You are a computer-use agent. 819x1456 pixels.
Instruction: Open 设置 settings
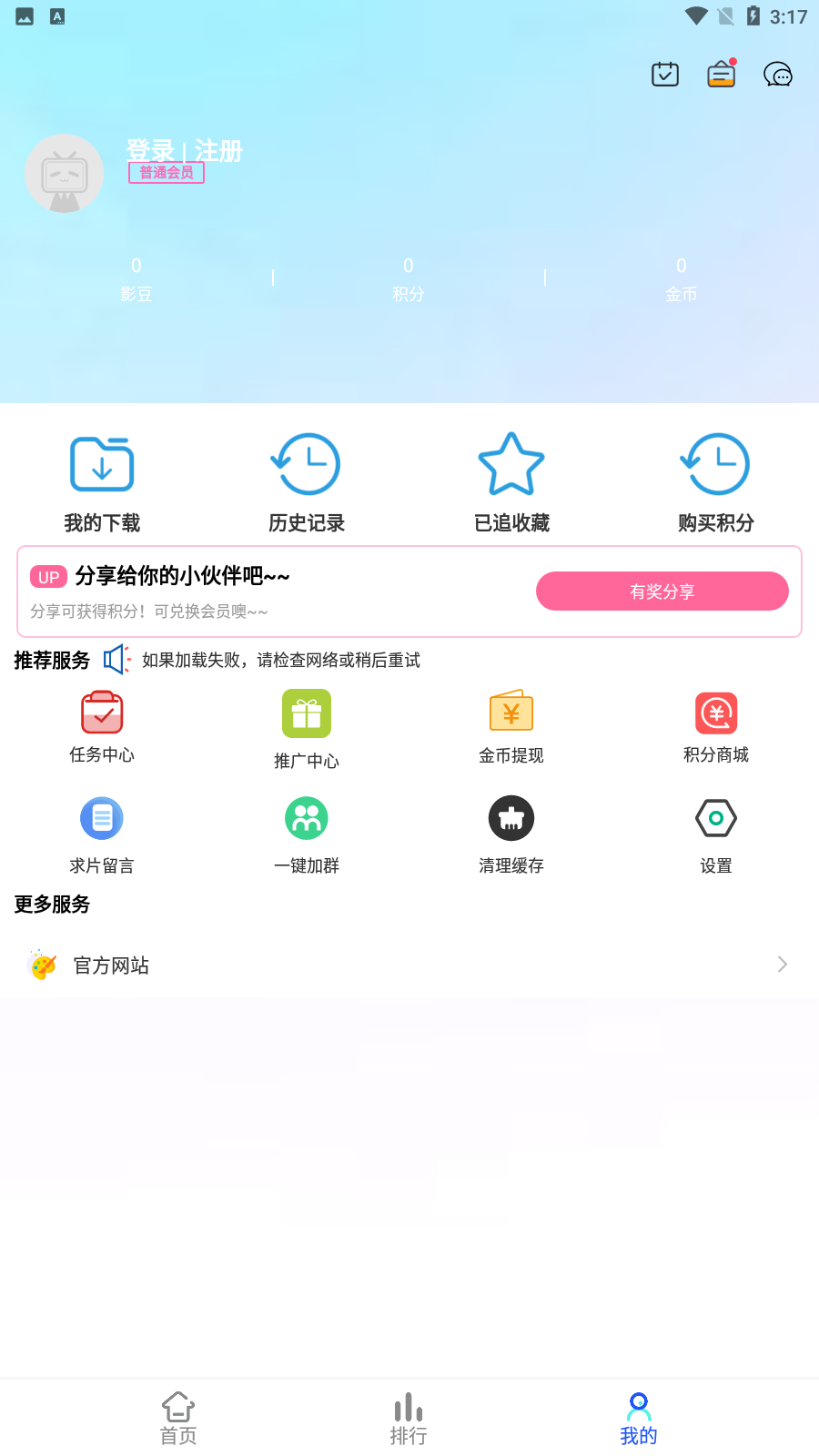716,834
